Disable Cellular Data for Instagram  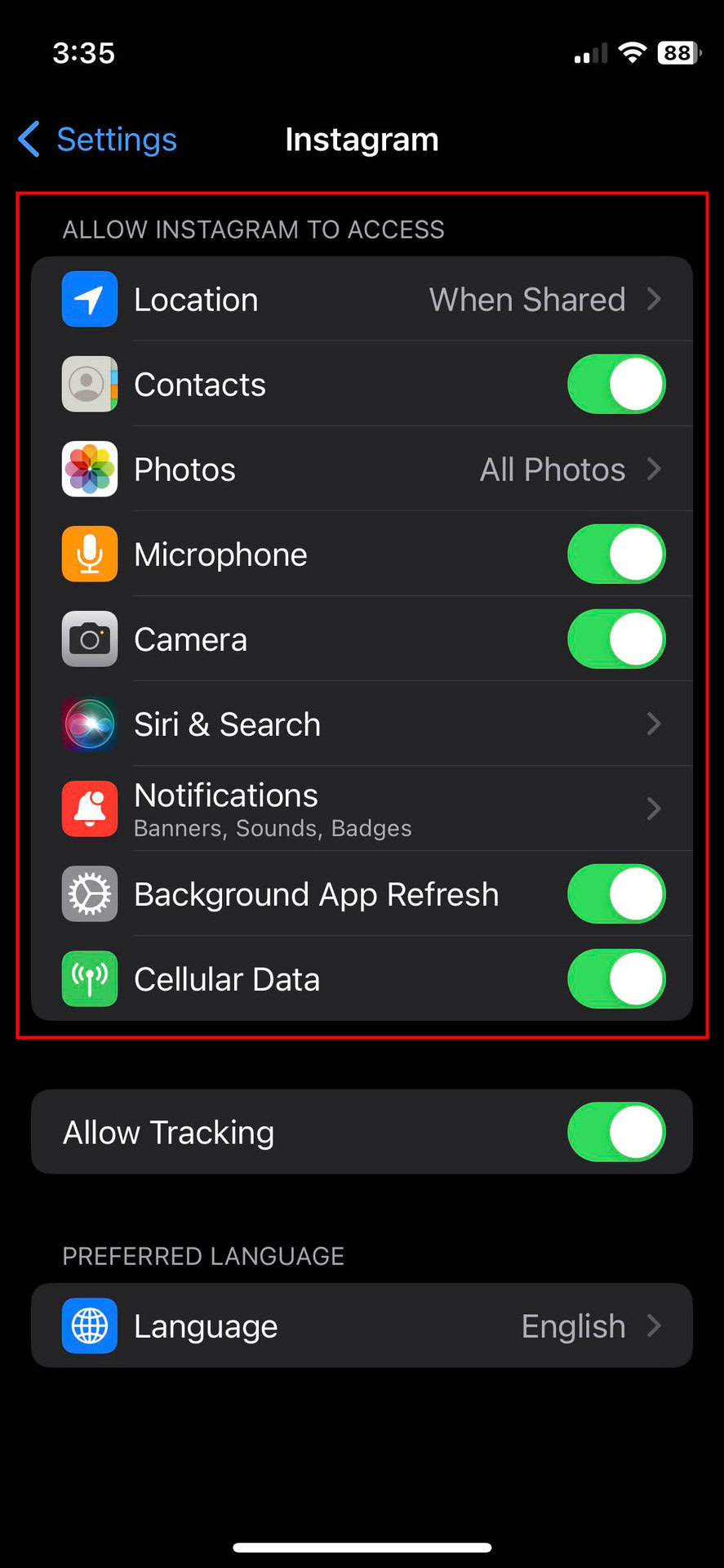(x=615, y=979)
